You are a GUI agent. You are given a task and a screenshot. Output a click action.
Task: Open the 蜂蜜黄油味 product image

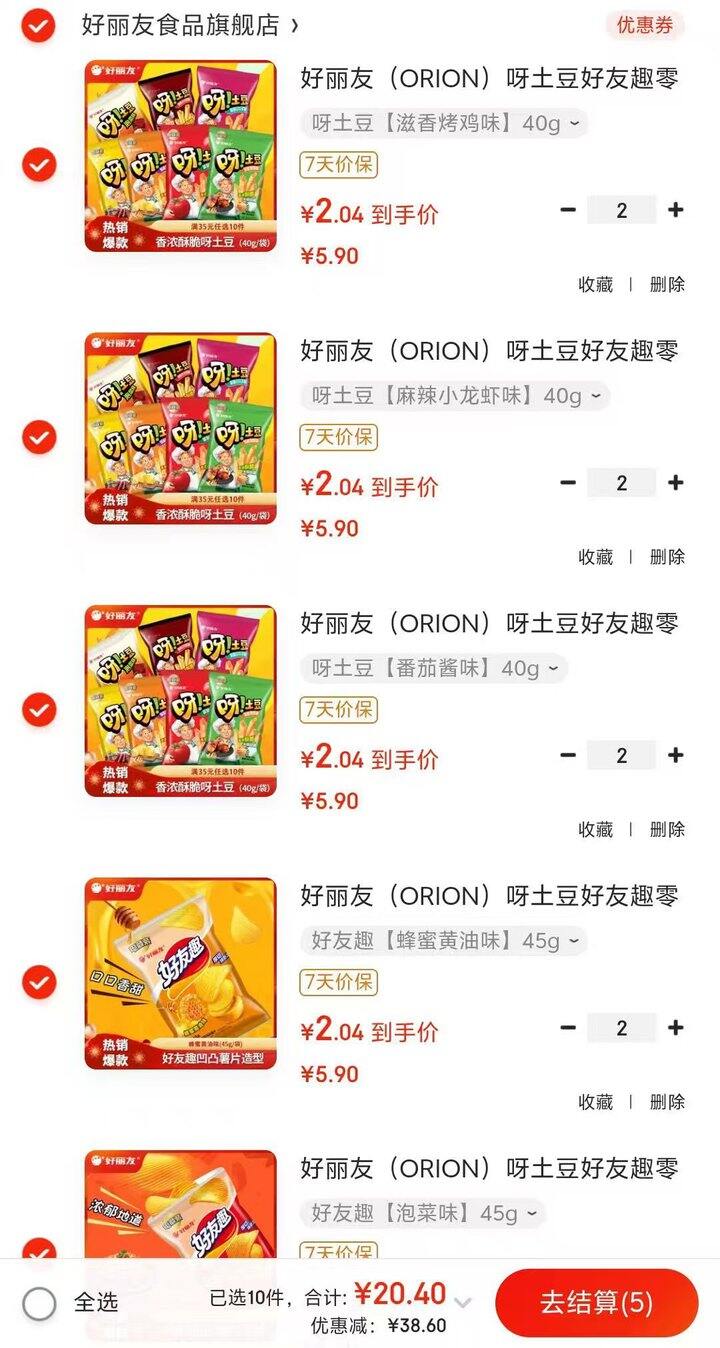(180, 973)
